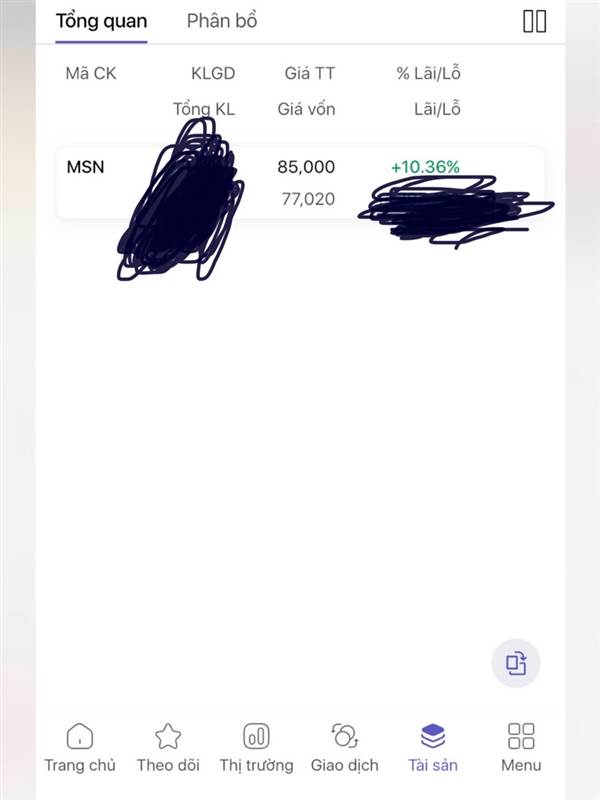Open the Menu tab

point(521,747)
